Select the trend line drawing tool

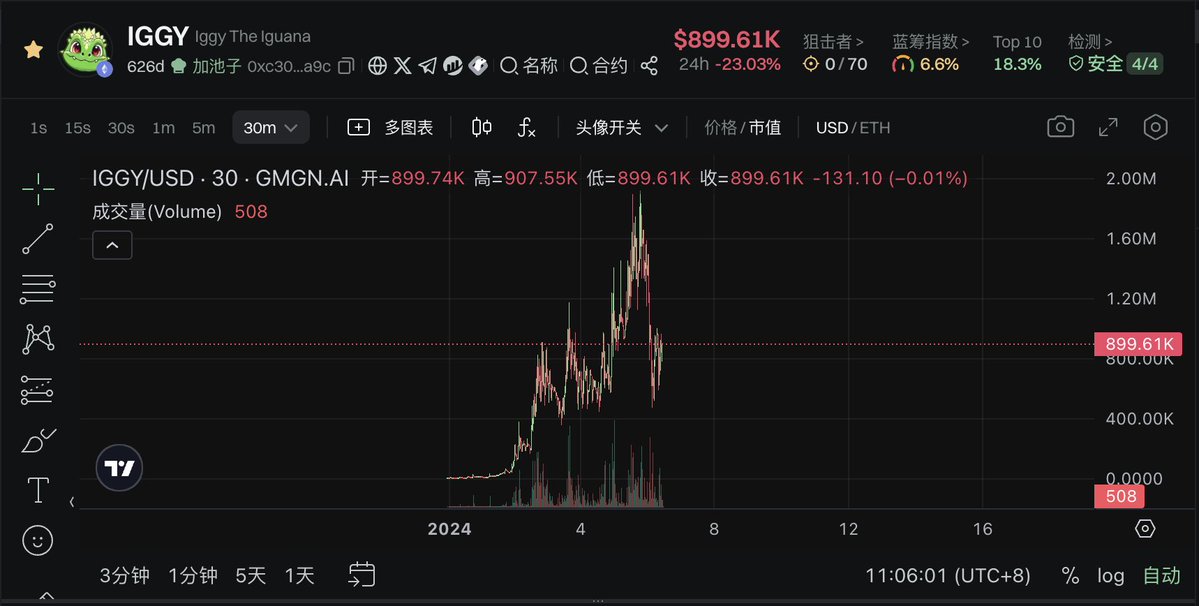coord(38,239)
